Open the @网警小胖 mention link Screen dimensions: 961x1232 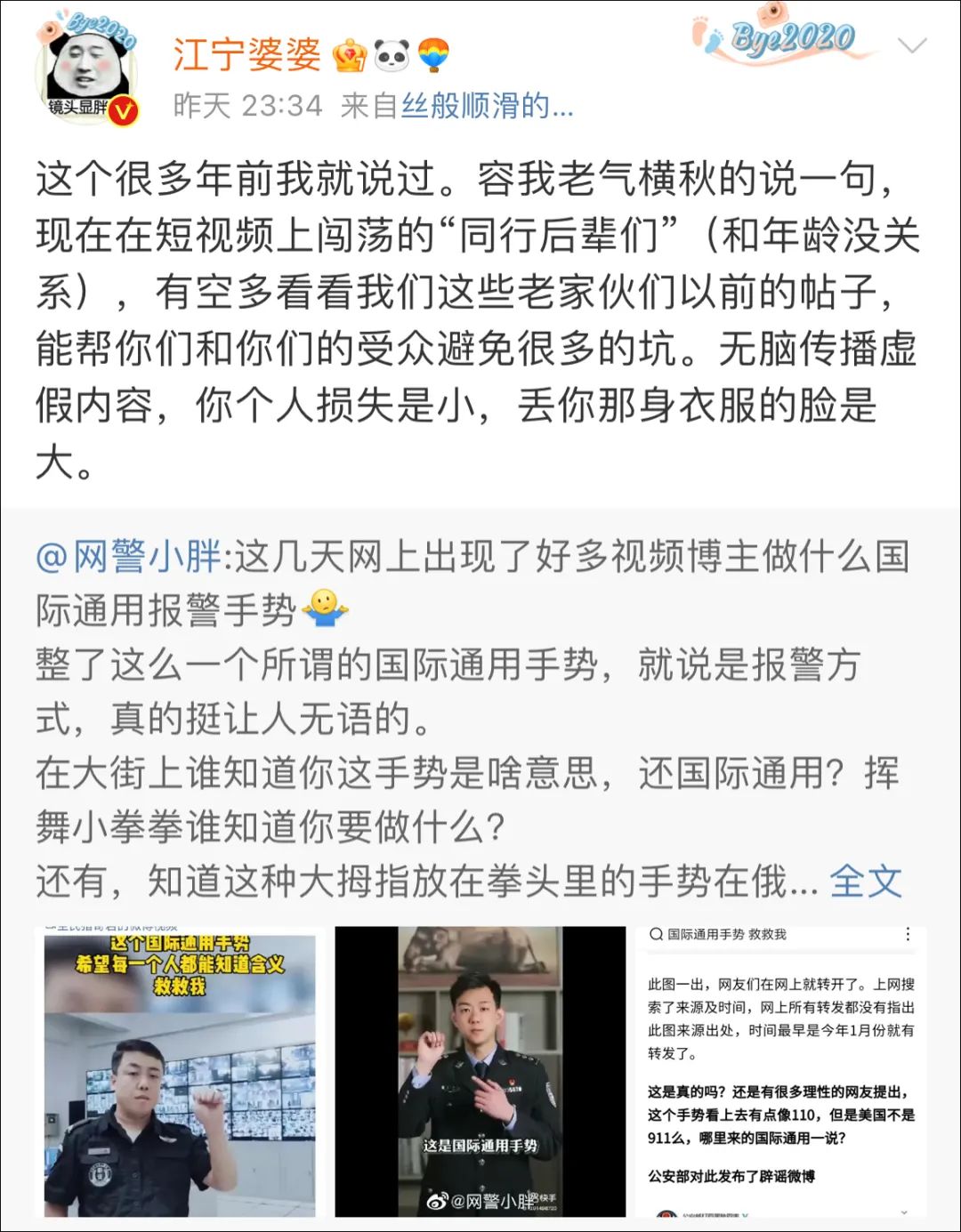[128, 557]
